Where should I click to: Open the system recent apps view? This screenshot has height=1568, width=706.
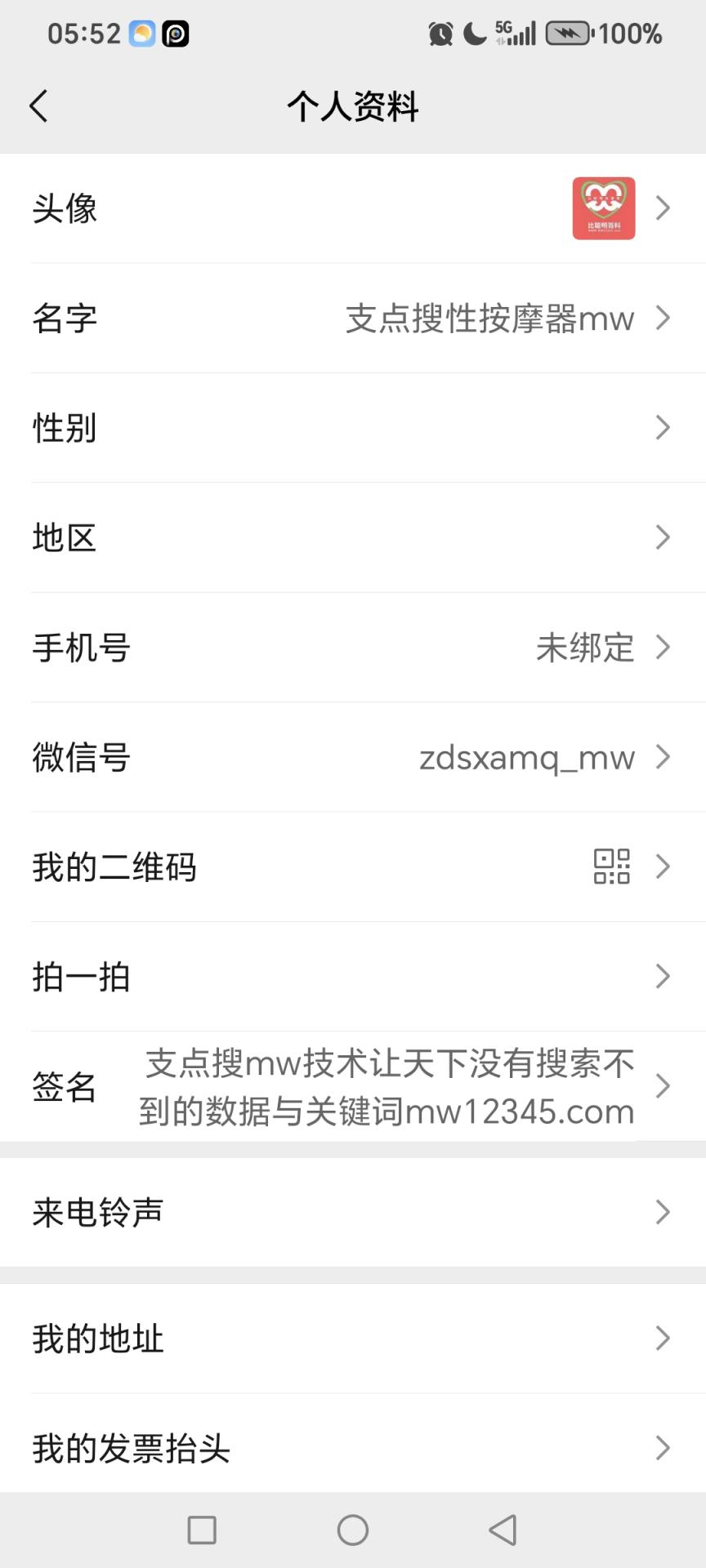(202, 1530)
